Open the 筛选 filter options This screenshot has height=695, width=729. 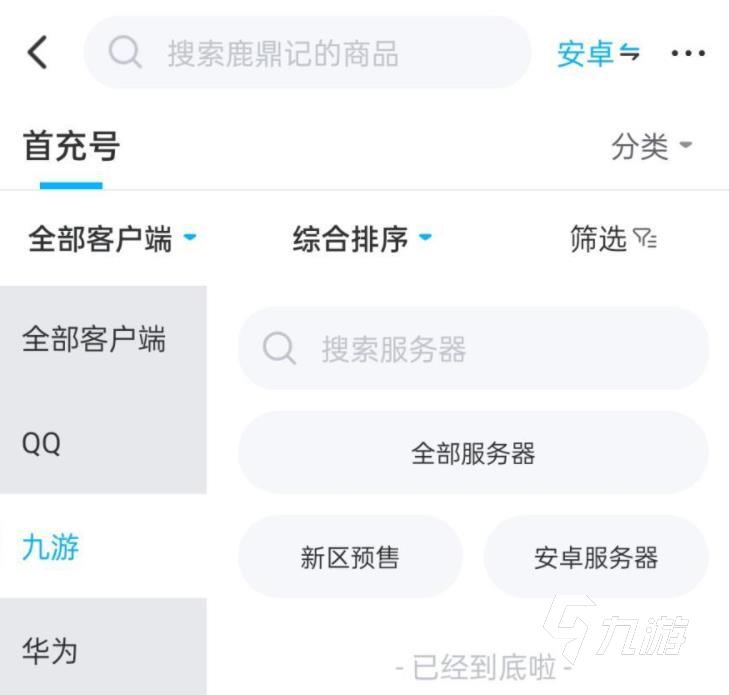click(x=613, y=239)
